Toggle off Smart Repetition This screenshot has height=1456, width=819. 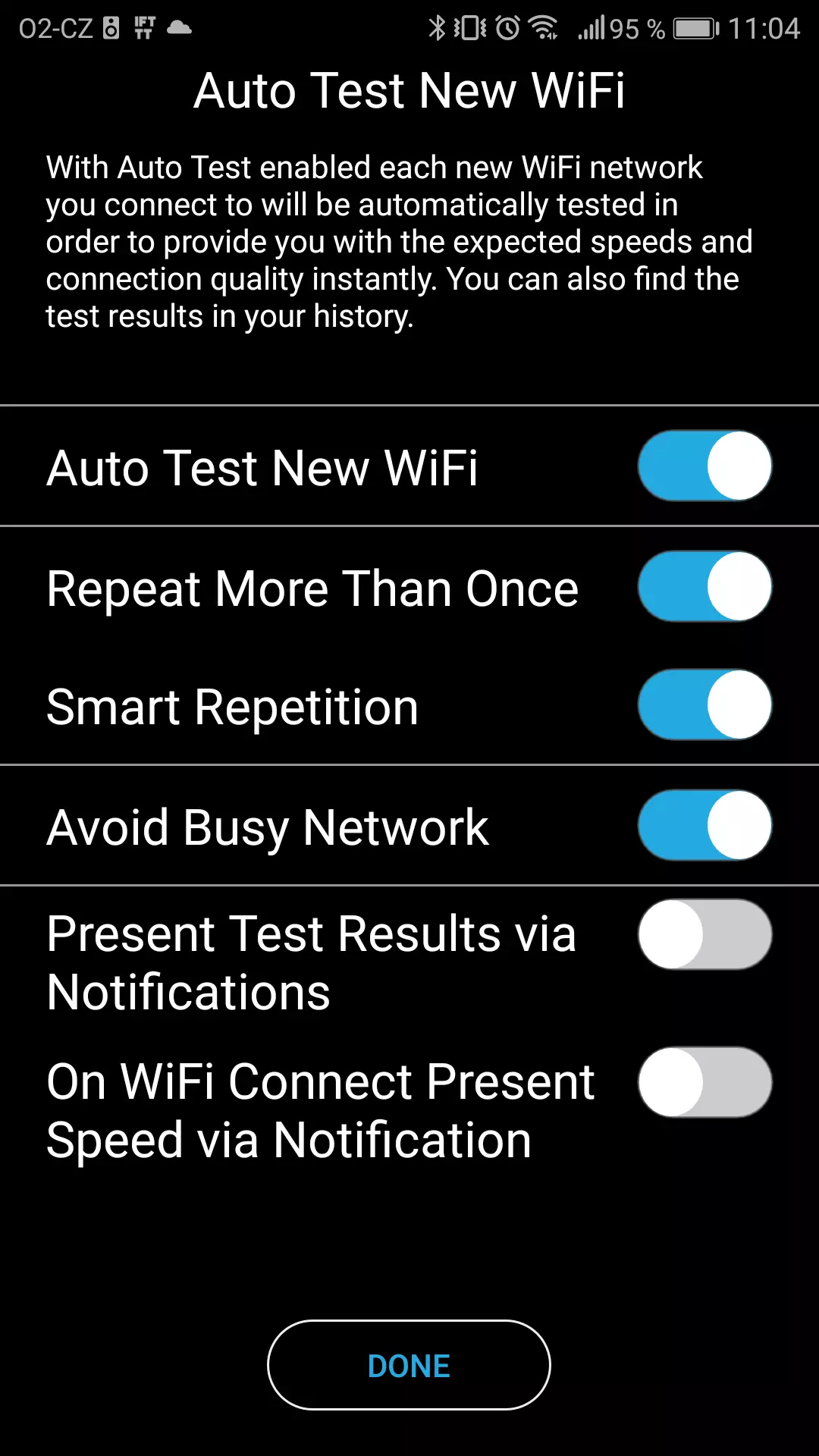(704, 704)
